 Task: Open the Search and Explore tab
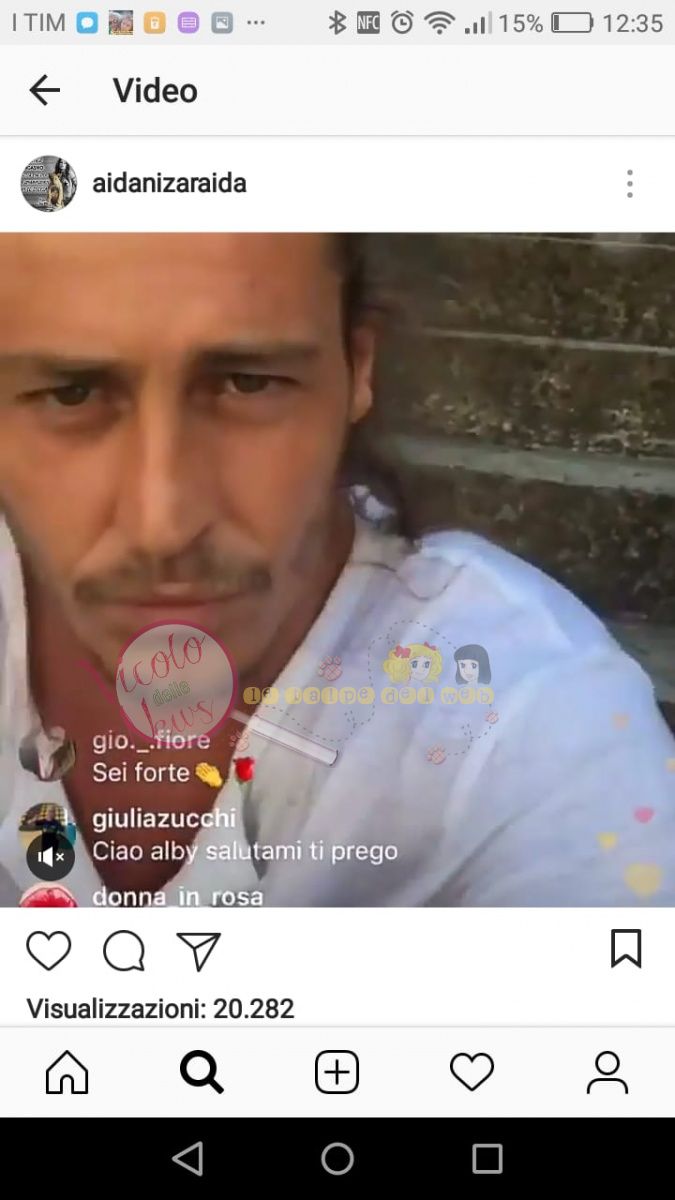pyautogui.click(x=201, y=1073)
